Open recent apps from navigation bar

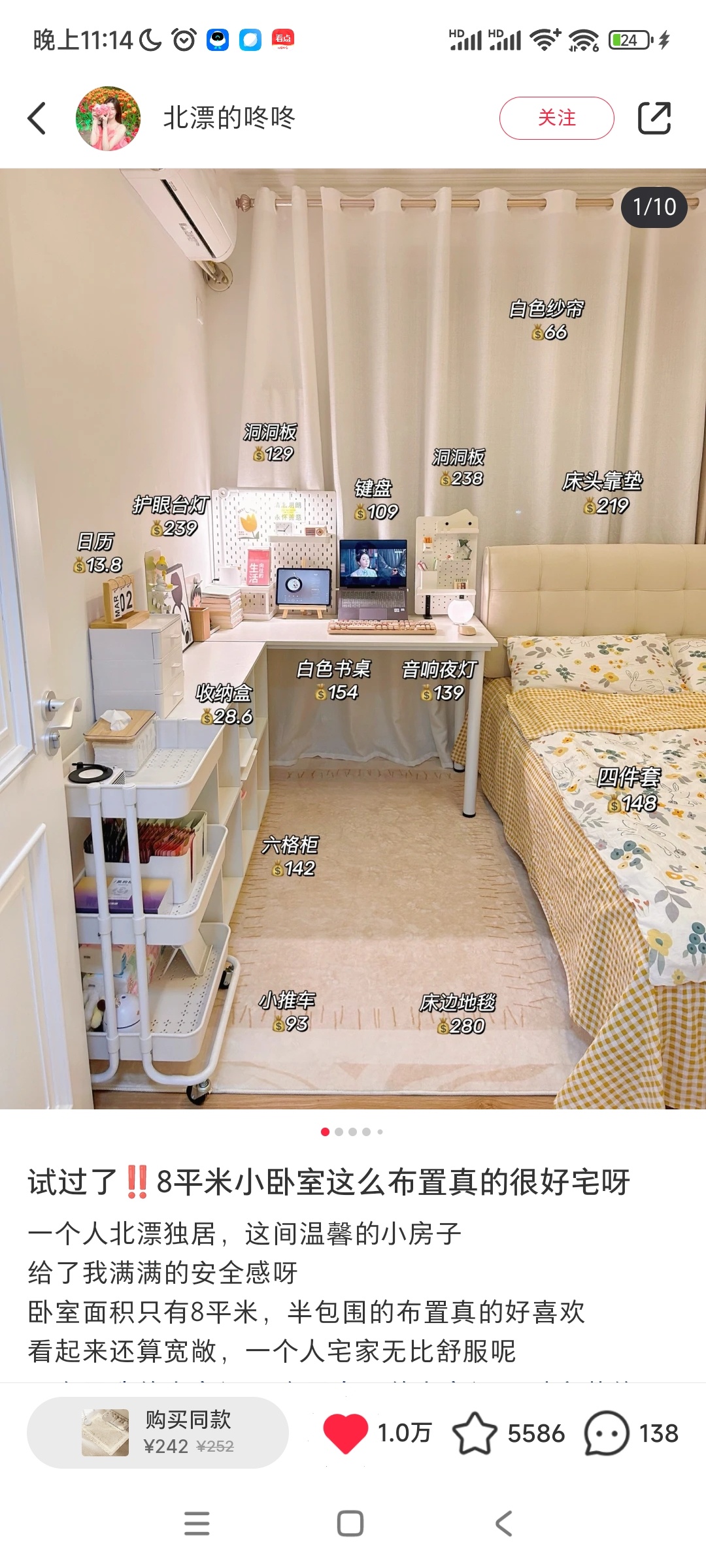pos(197,1524)
